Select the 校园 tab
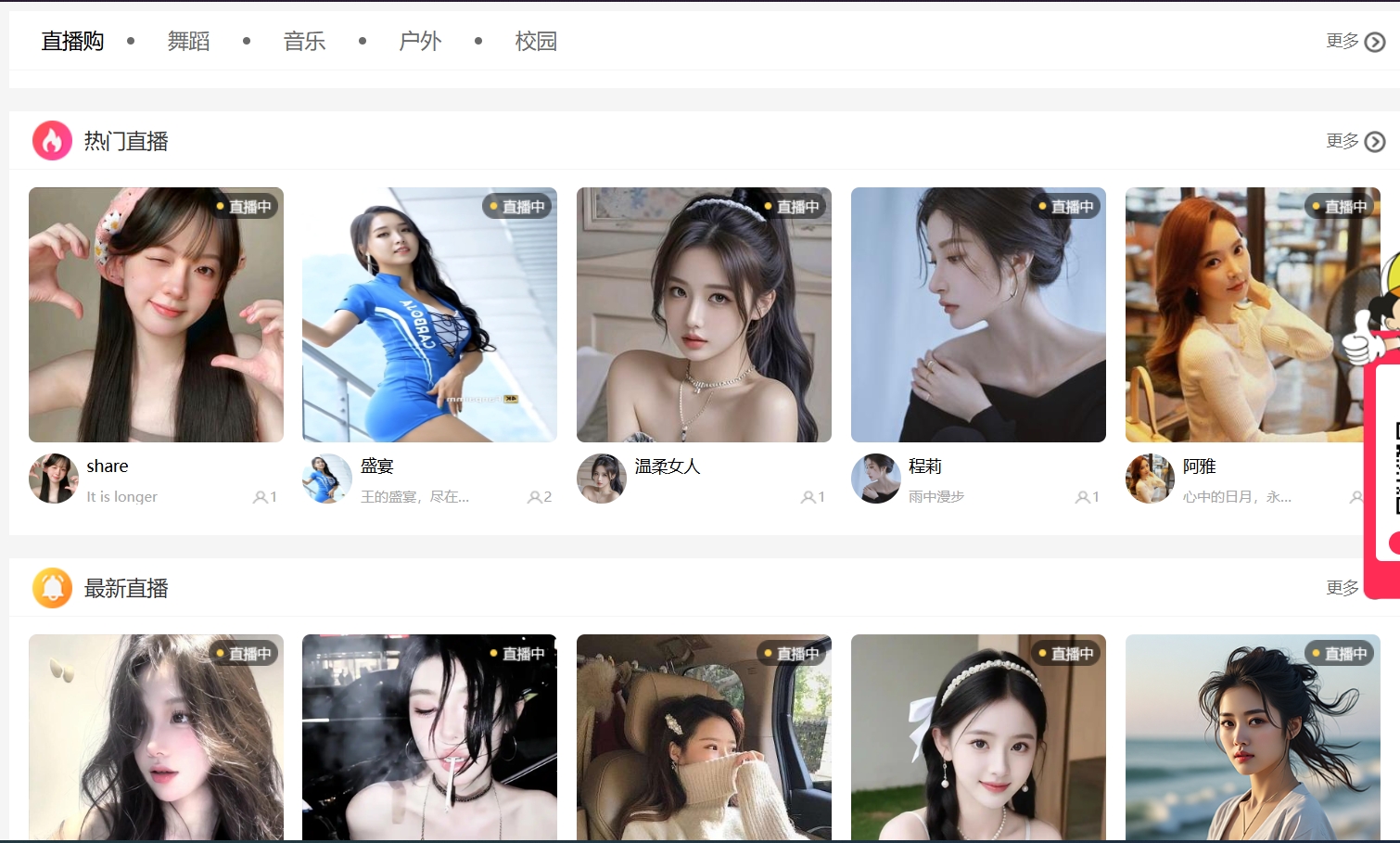Viewport: 1400px width, 843px height. 536,41
